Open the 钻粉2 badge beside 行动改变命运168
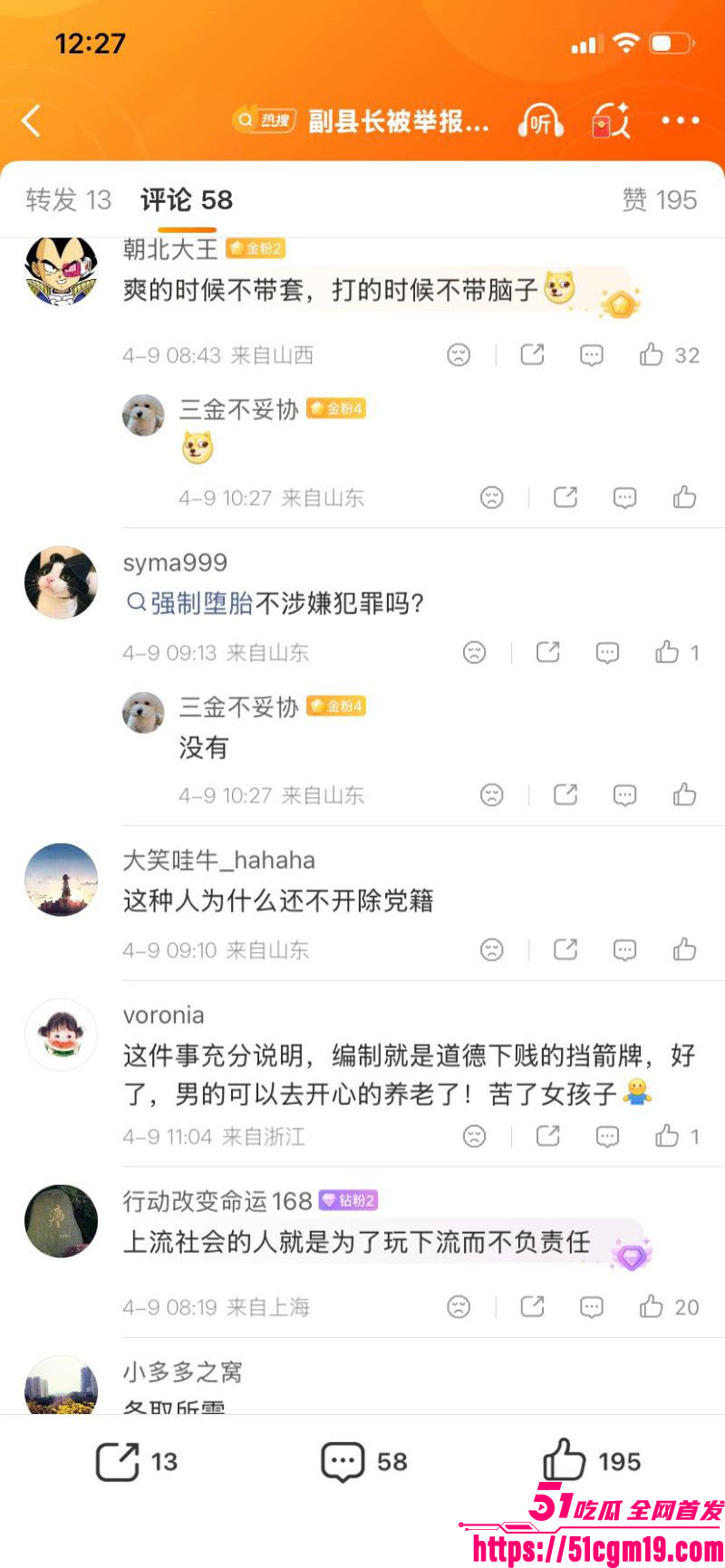 [349, 1200]
